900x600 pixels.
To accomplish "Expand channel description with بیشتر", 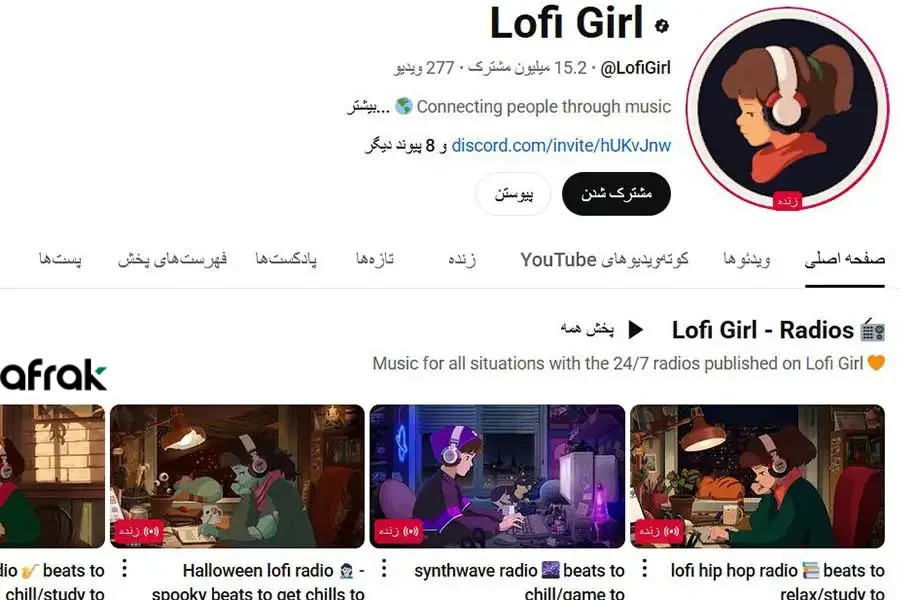I will click(x=366, y=107).
